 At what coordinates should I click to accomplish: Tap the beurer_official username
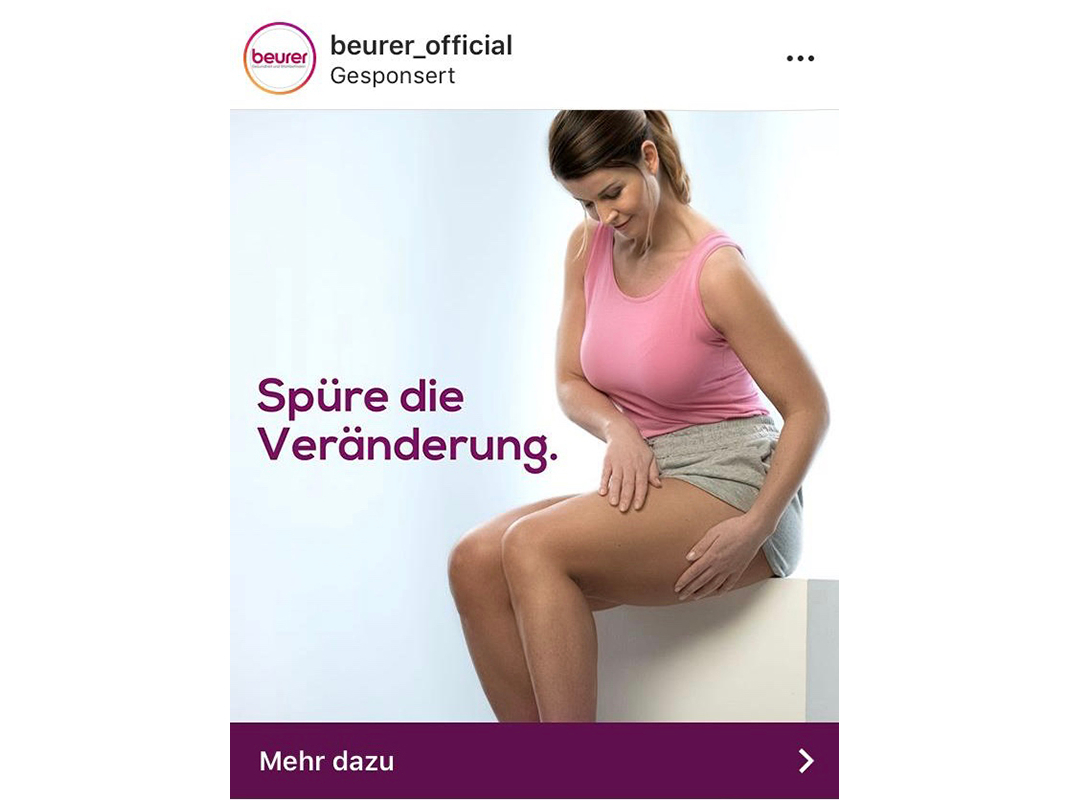[x=421, y=45]
